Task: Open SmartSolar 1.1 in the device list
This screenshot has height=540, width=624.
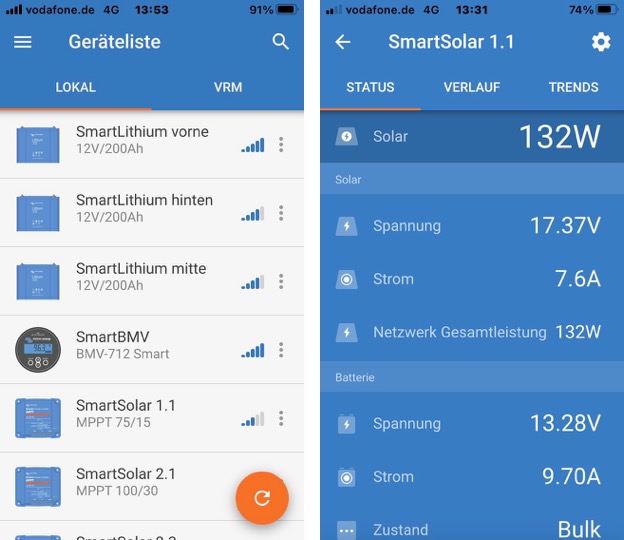Action: coord(125,413)
